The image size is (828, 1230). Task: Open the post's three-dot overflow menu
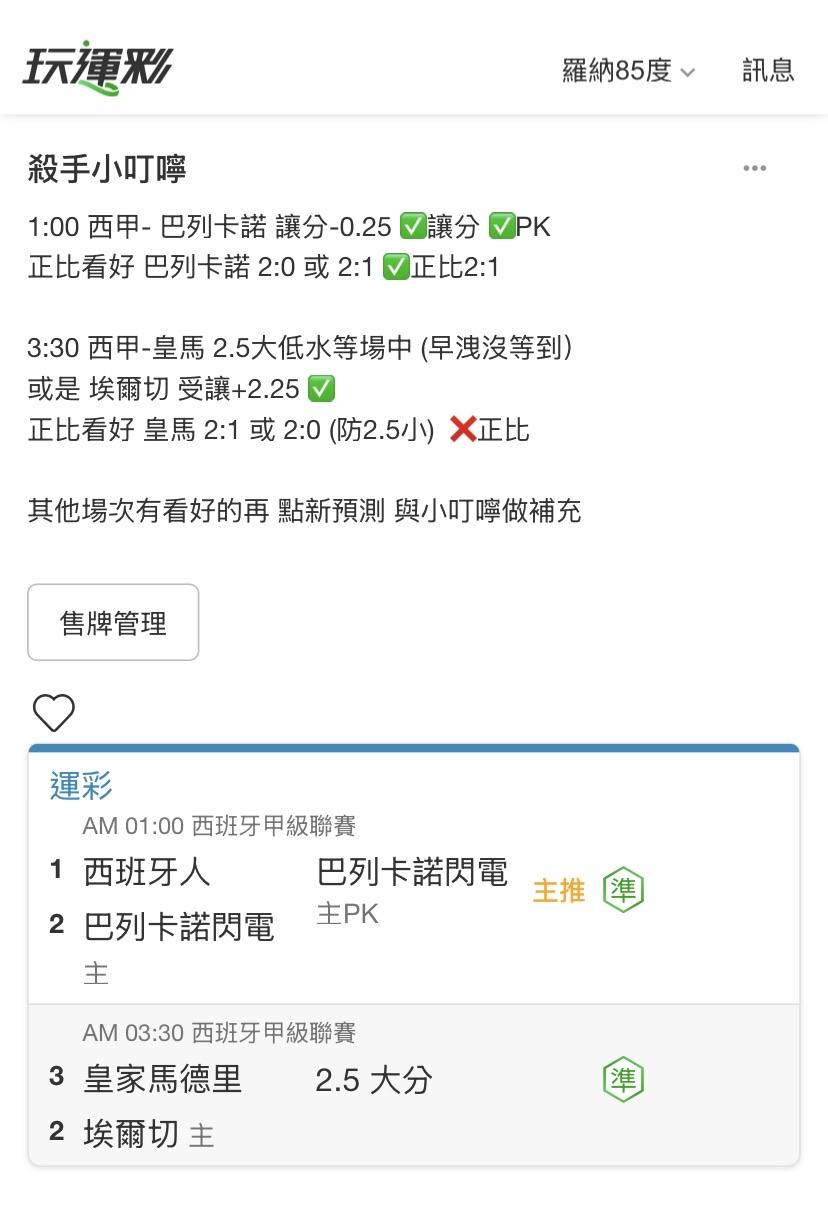tap(754, 168)
